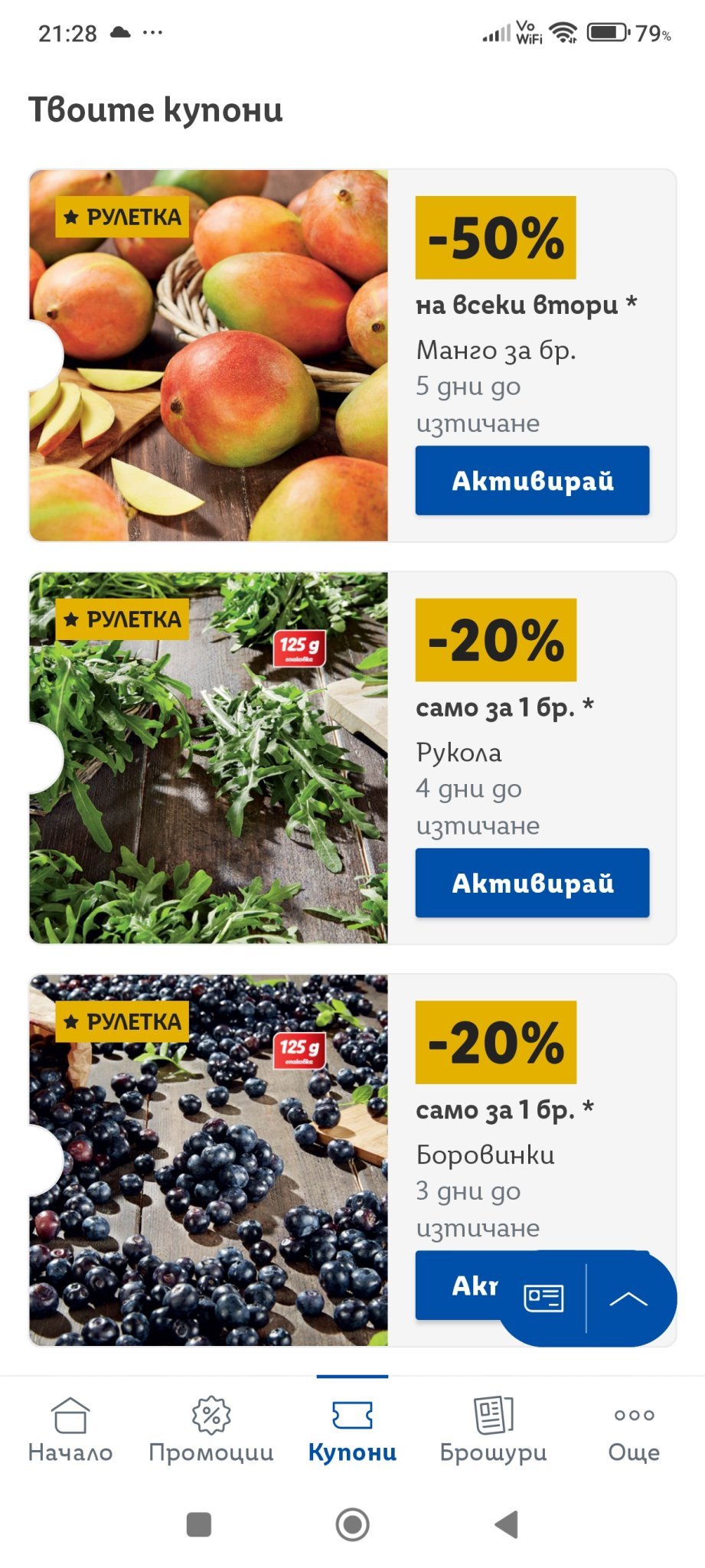Go to the Начало tab
The image size is (705, 1568).
point(70,1430)
